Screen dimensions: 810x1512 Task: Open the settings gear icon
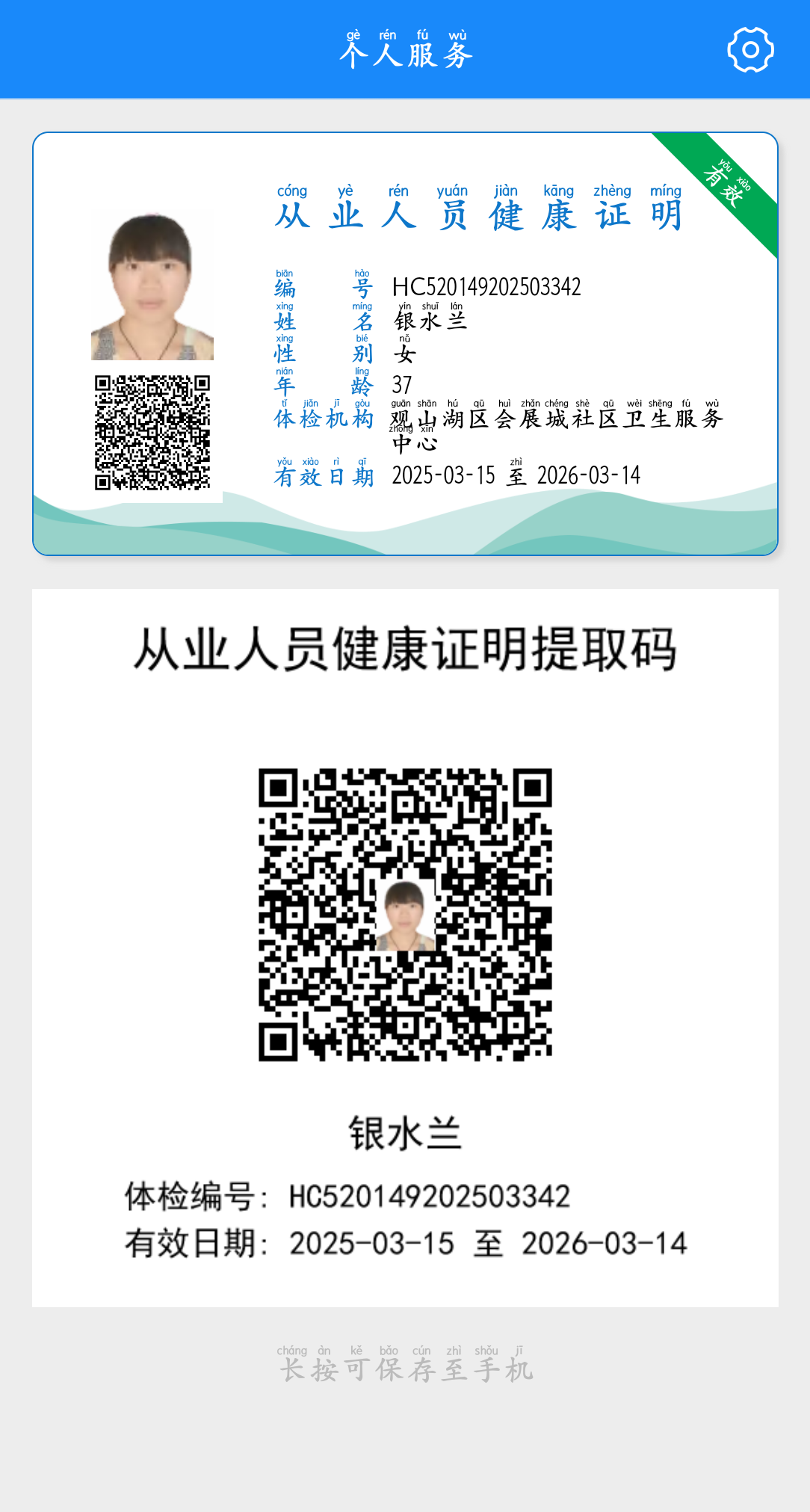pos(750,50)
